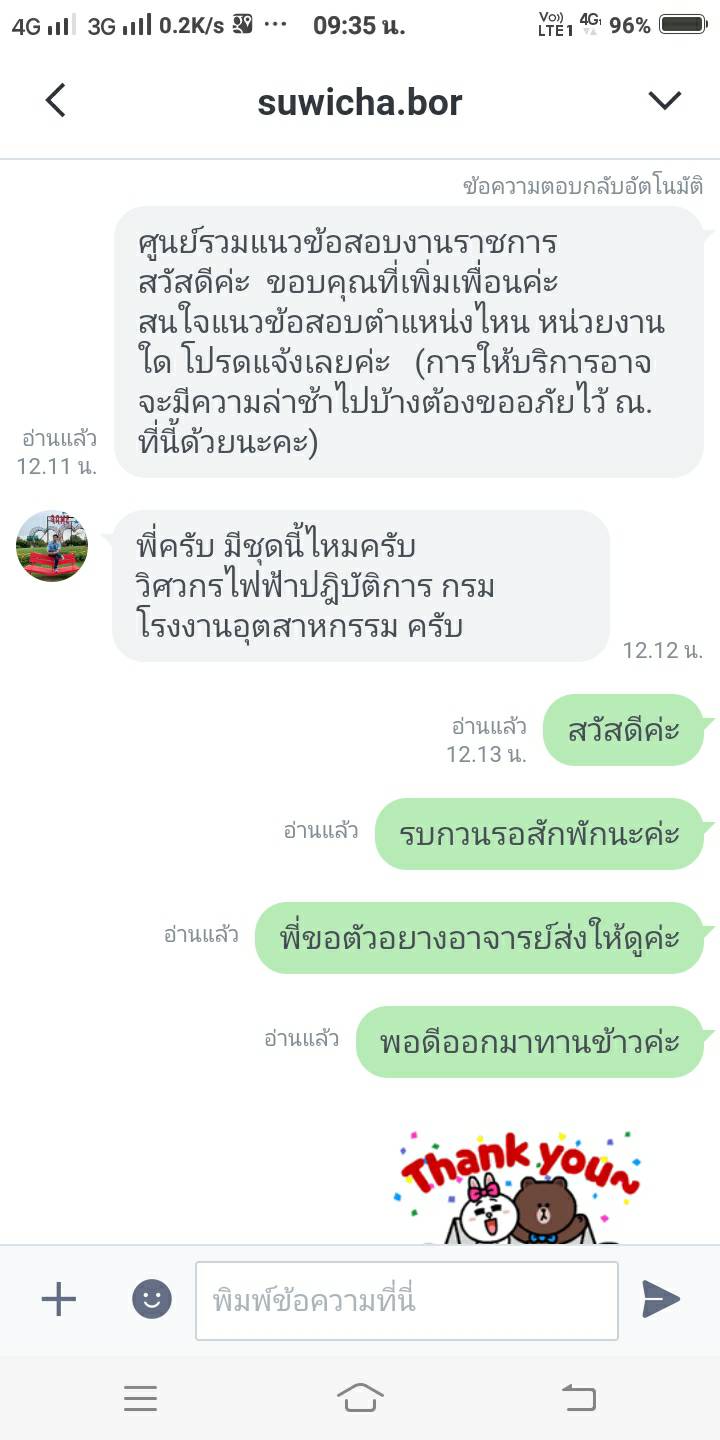The height and width of the screenshot is (1440, 720).
Task: Tap the Thank you sticker
Action: pos(518,1185)
